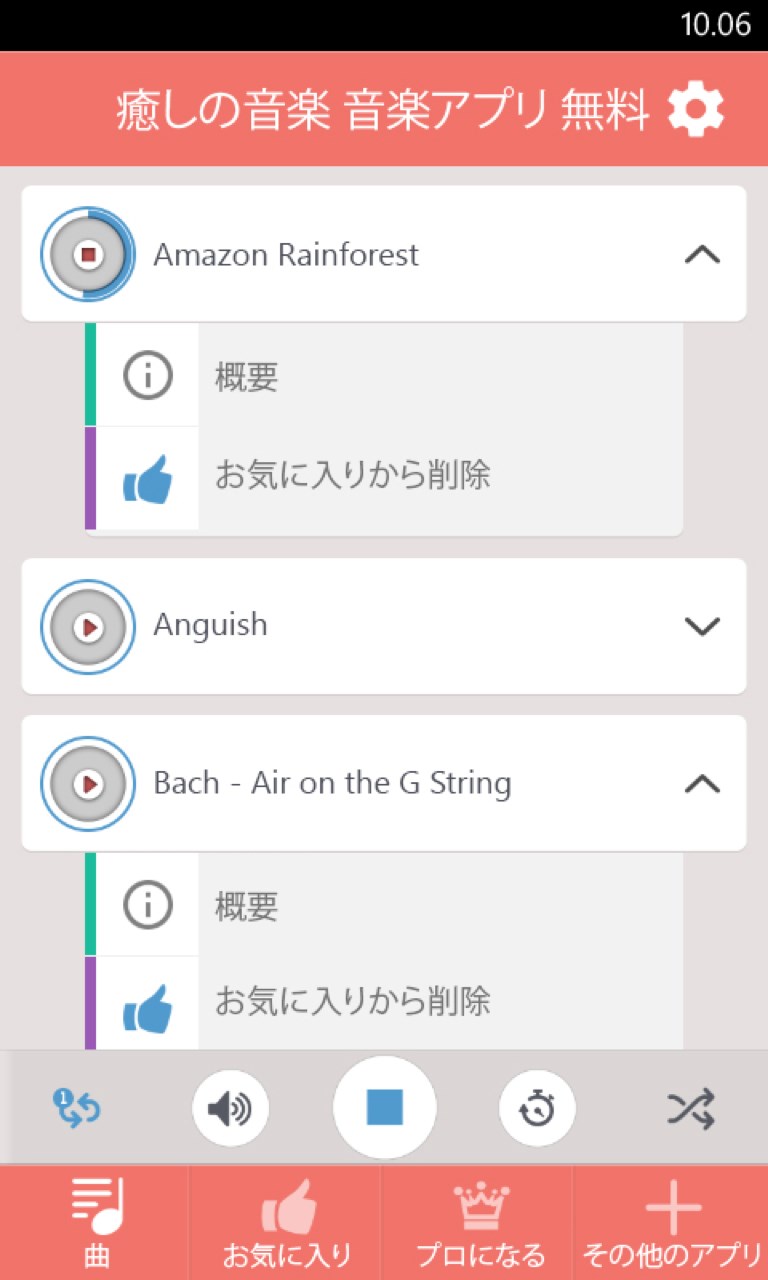Screen dimensions: 768x1280
Task: Collapse Bach - Air on the G String details
Action: click(x=702, y=784)
